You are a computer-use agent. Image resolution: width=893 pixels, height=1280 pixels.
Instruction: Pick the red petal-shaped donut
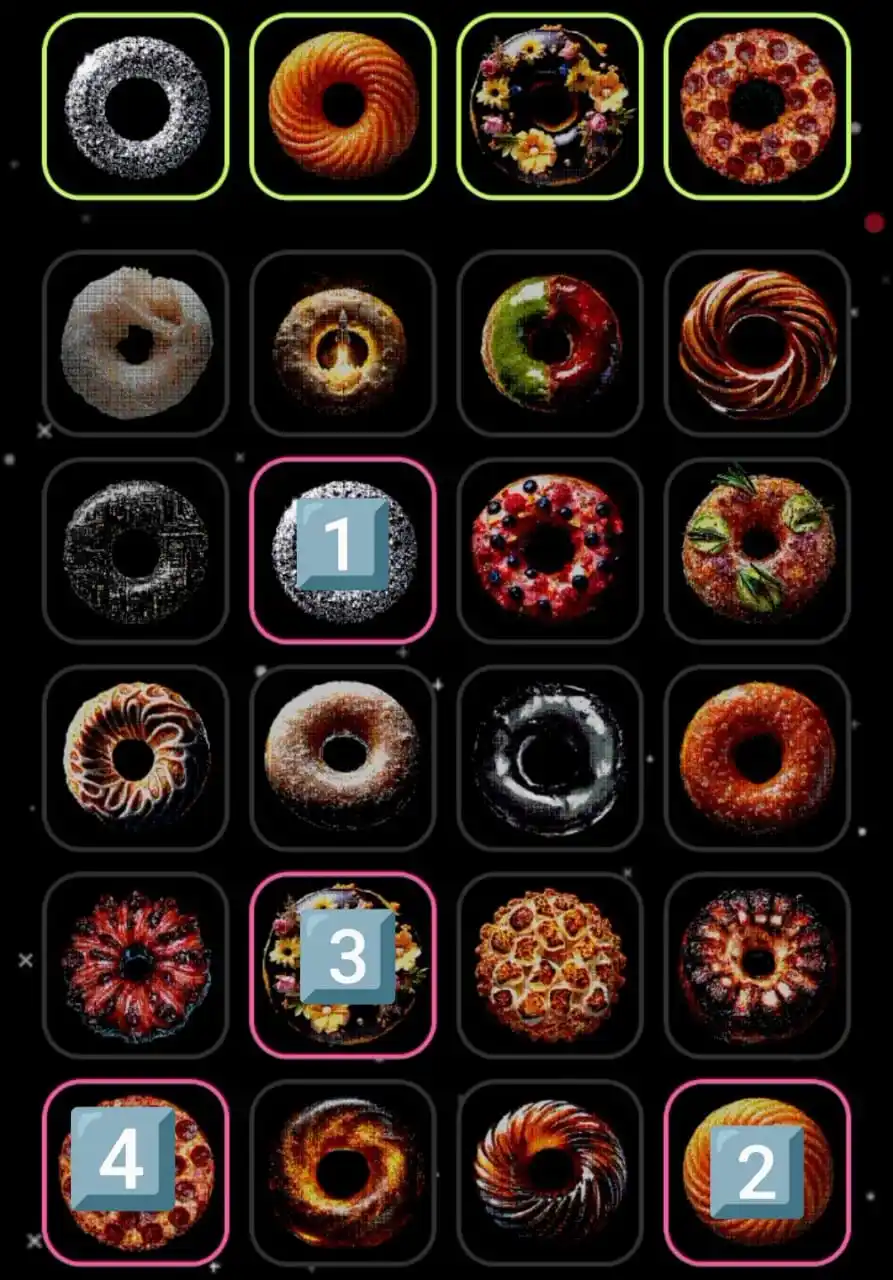136,964
